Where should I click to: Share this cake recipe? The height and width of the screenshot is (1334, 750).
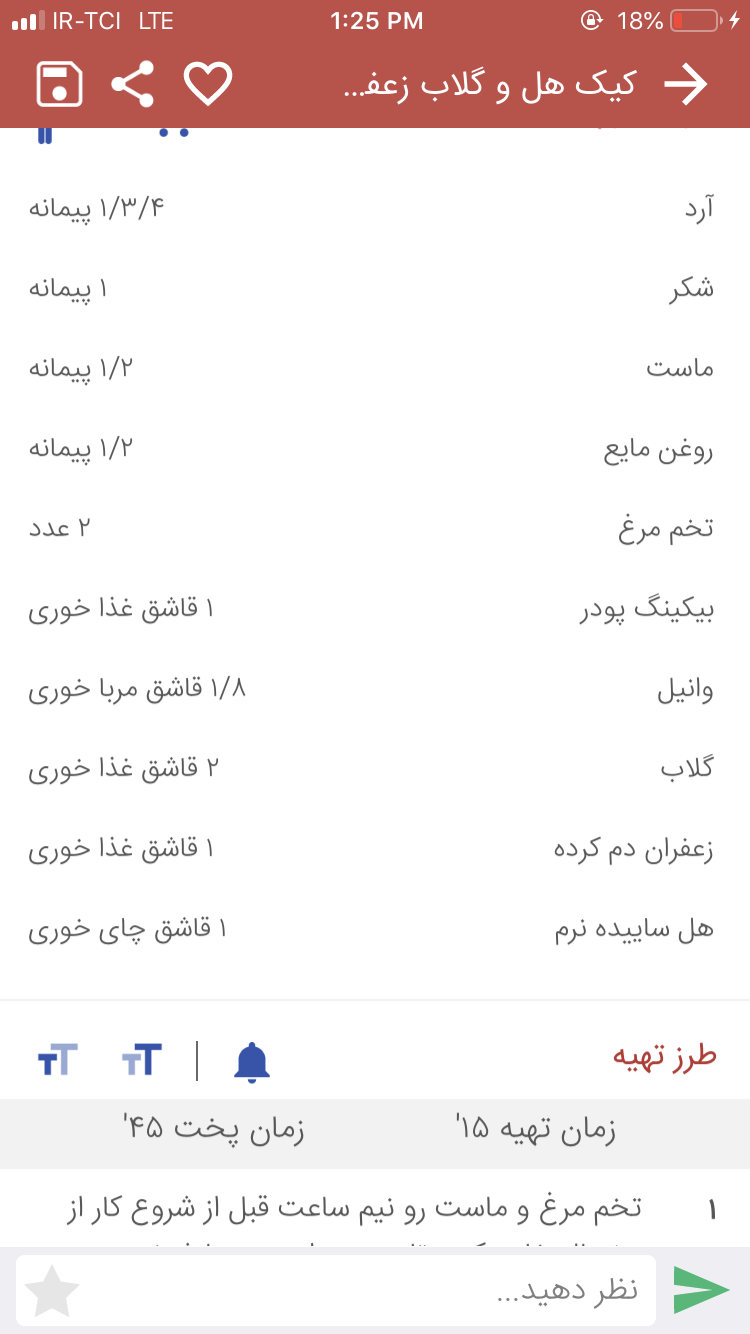tap(133, 84)
